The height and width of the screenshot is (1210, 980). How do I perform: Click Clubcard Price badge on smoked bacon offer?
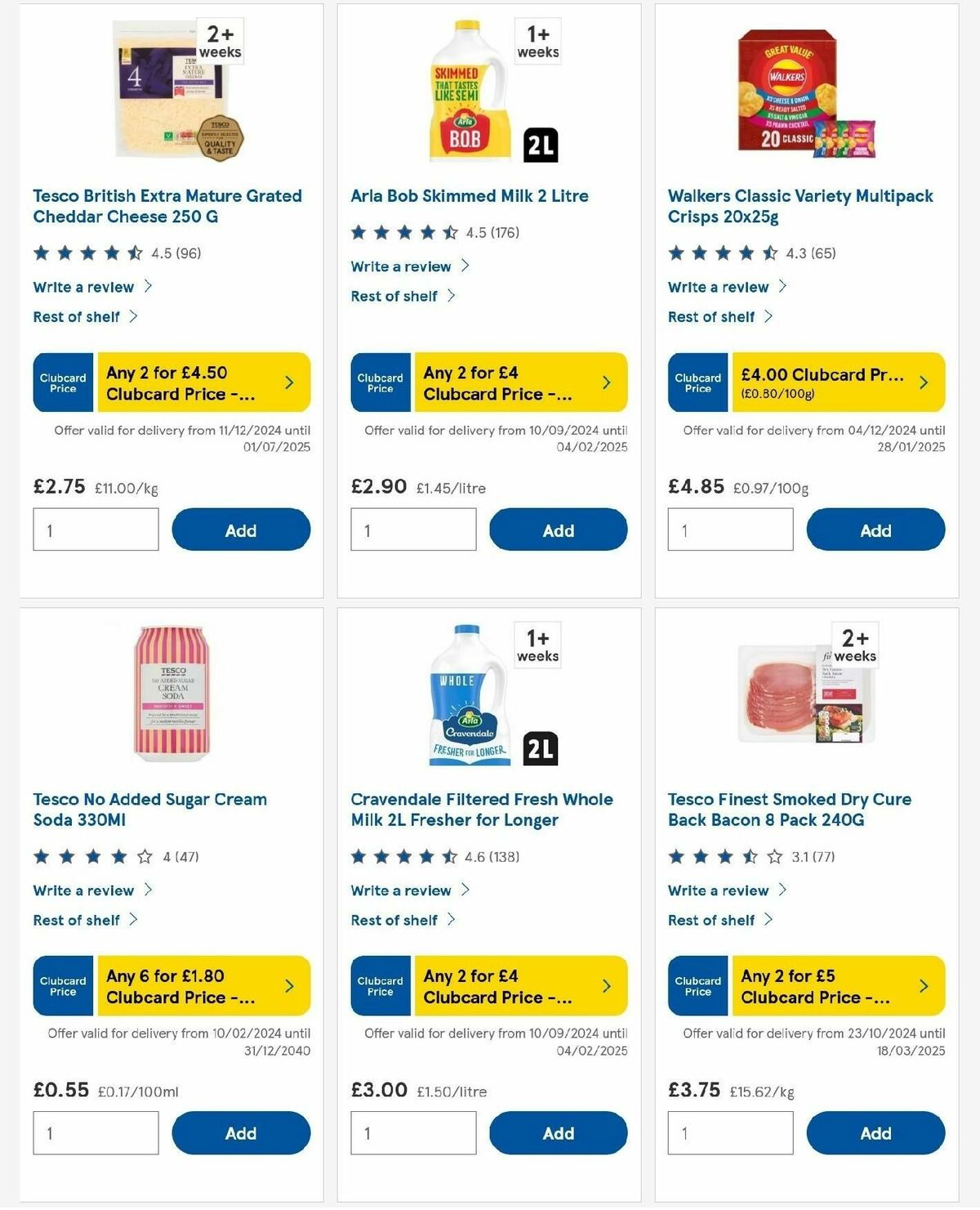pyautogui.click(x=697, y=985)
